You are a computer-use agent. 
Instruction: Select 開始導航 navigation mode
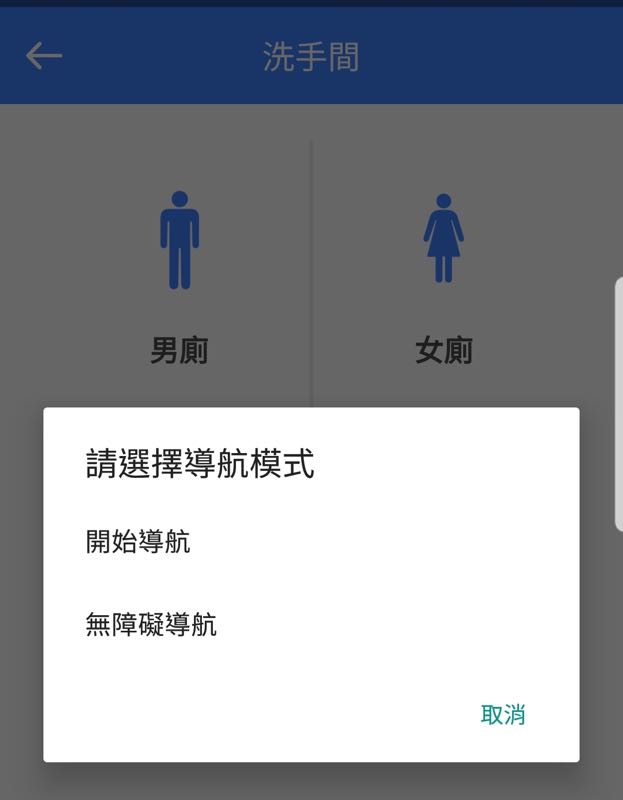coord(138,543)
